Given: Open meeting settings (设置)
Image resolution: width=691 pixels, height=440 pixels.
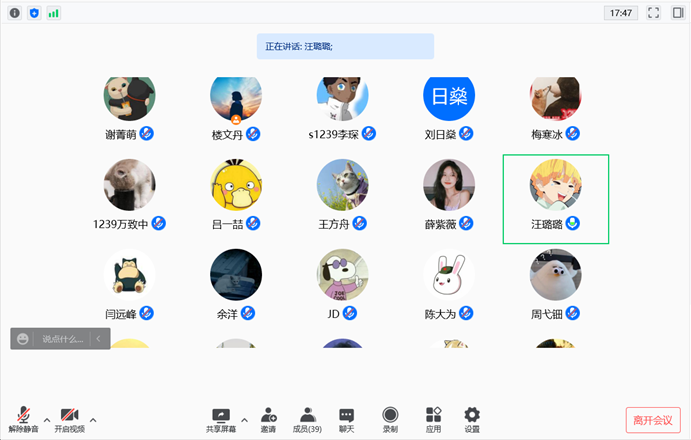Looking at the screenshot, I should click(472, 419).
